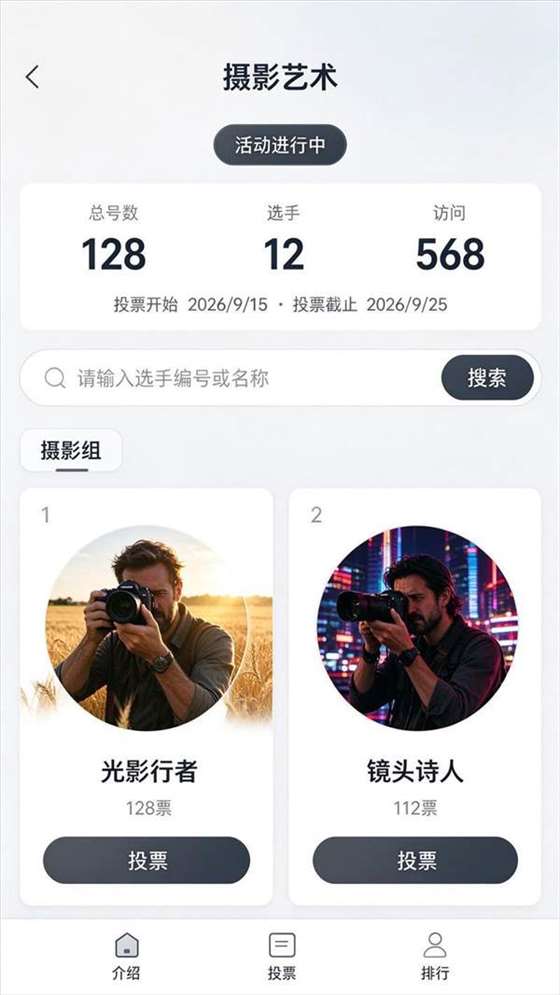
Task: Tap the 搜索 button
Action: (487, 378)
